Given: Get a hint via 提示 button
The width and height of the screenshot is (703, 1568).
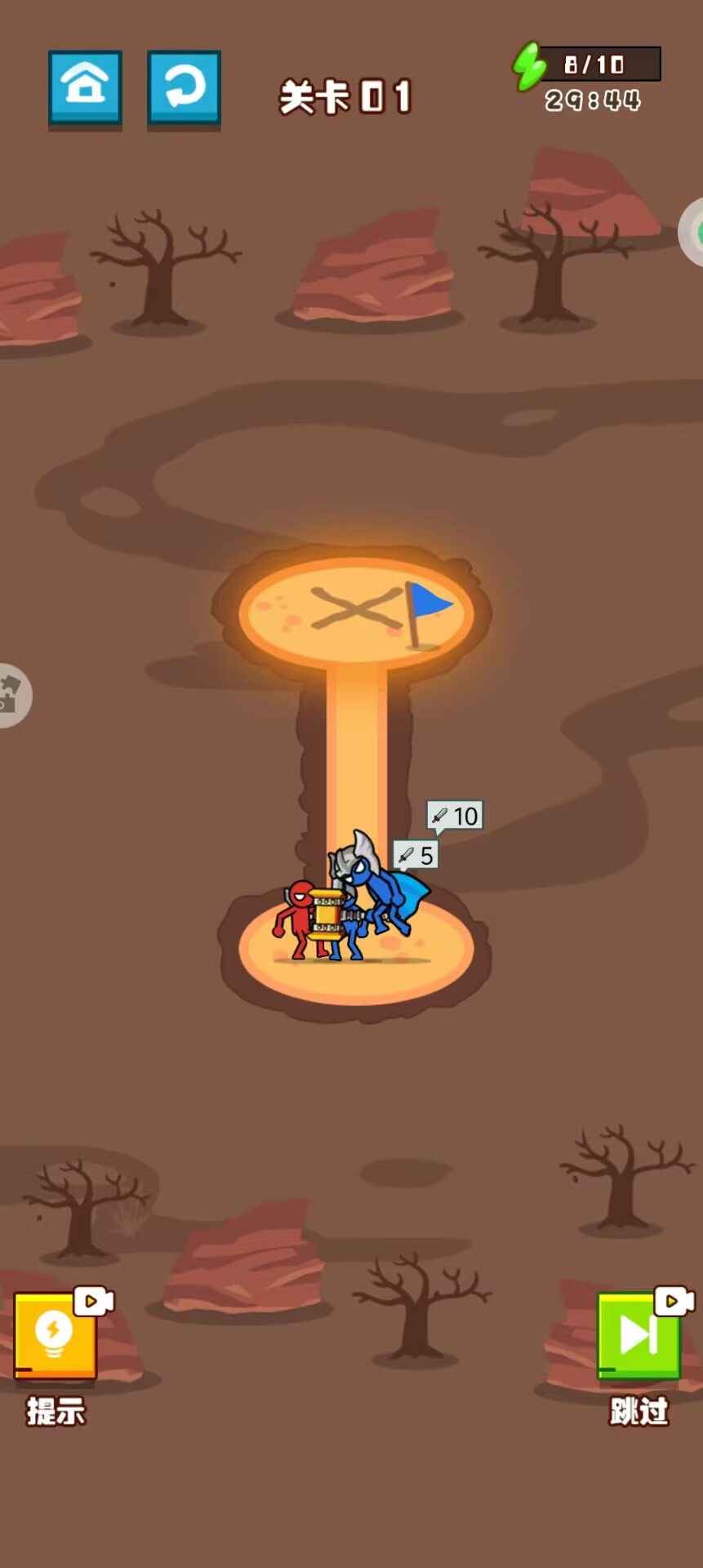Looking at the screenshot, I should [x=55, y=1337].
